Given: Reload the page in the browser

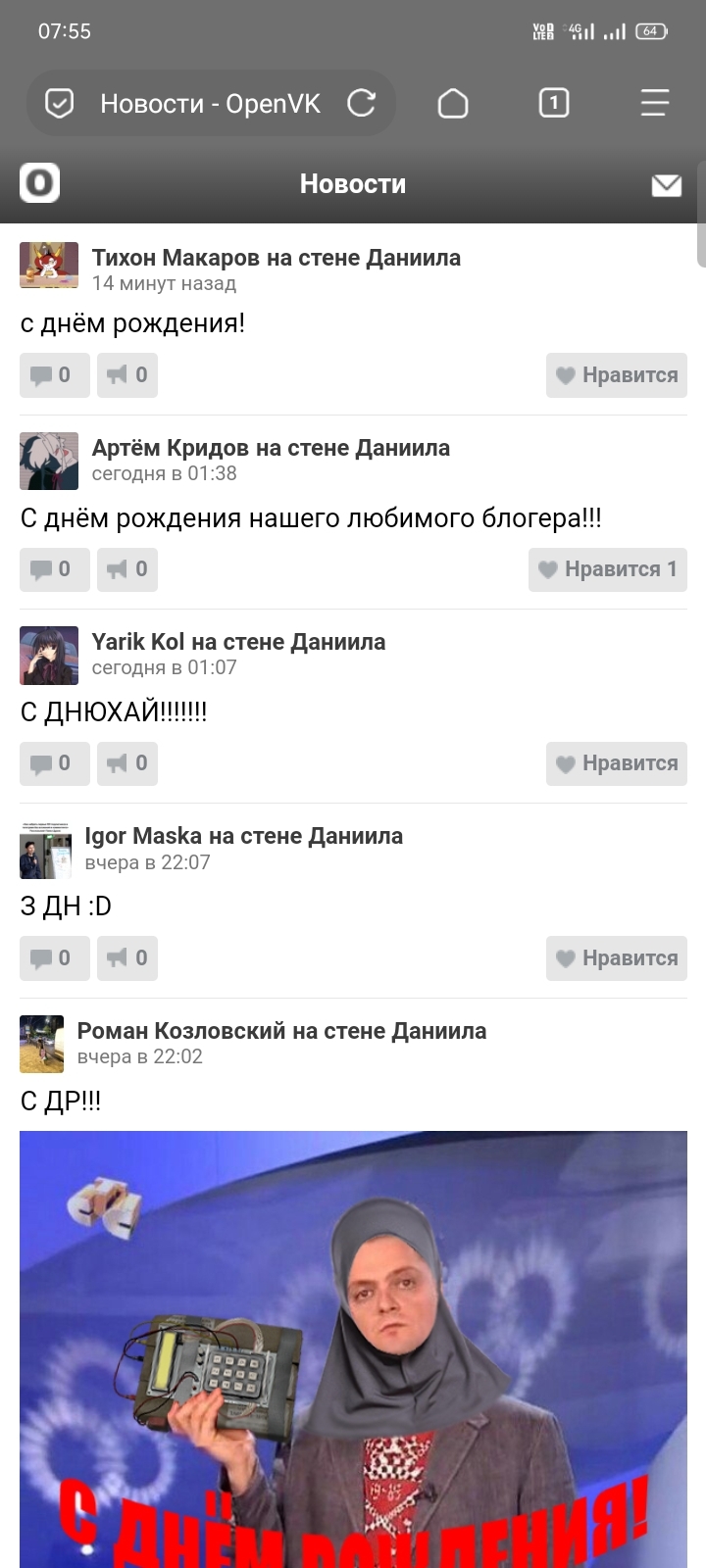Looking at the screenshot, I should [362, 103].
